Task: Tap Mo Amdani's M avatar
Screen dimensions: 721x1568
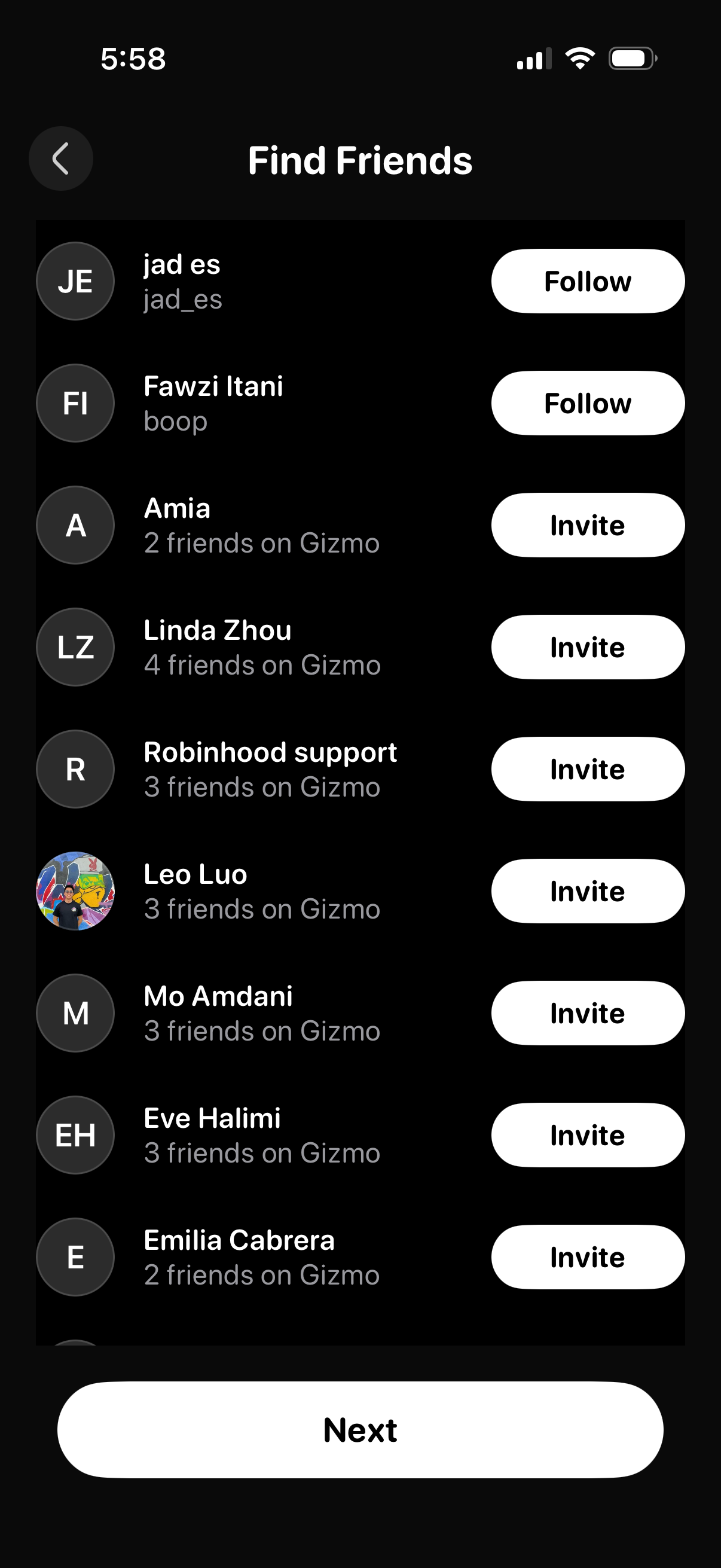Action: coord(75,1013)
